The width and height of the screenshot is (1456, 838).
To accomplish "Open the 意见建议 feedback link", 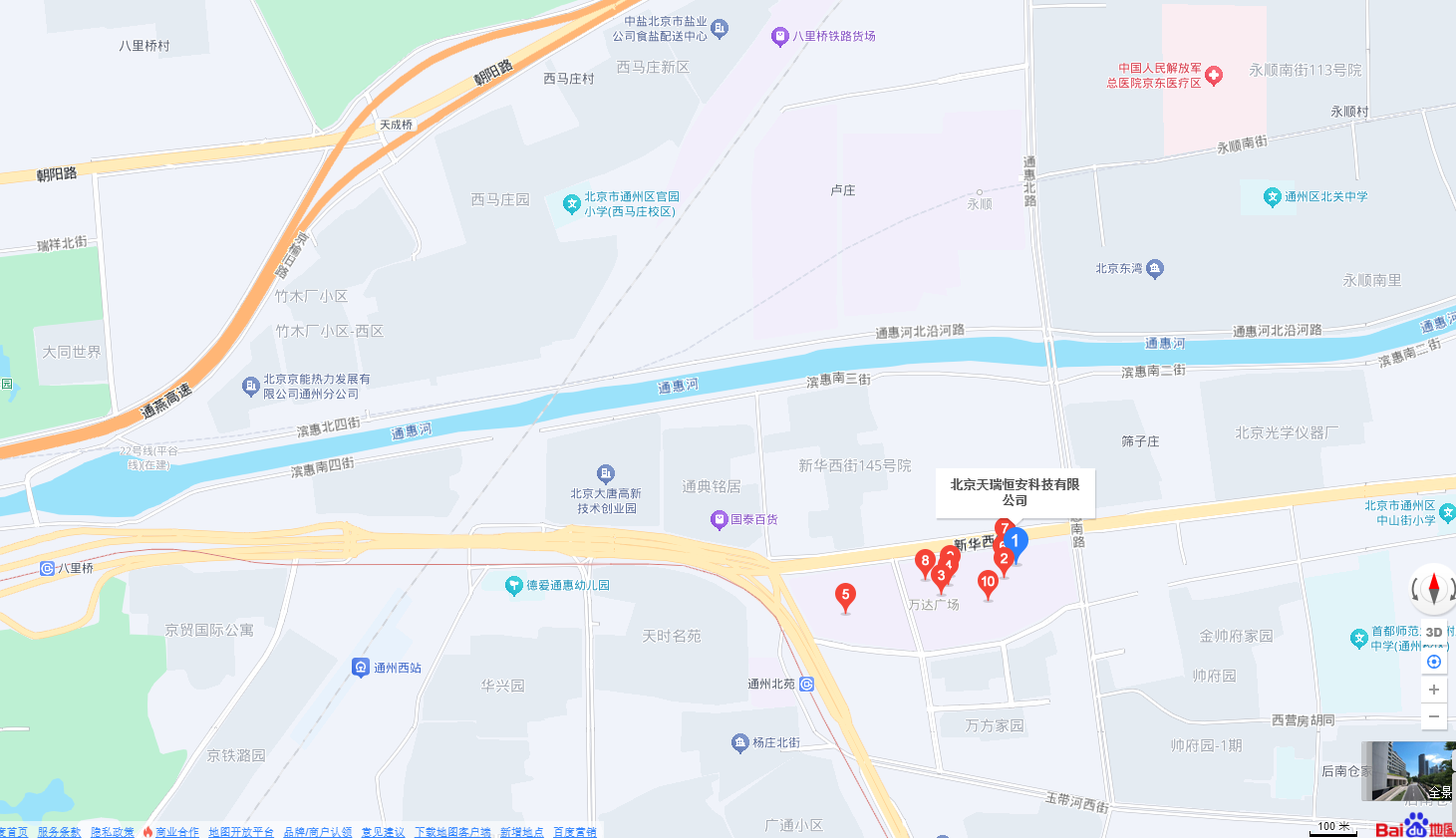I will pos(383,832).
